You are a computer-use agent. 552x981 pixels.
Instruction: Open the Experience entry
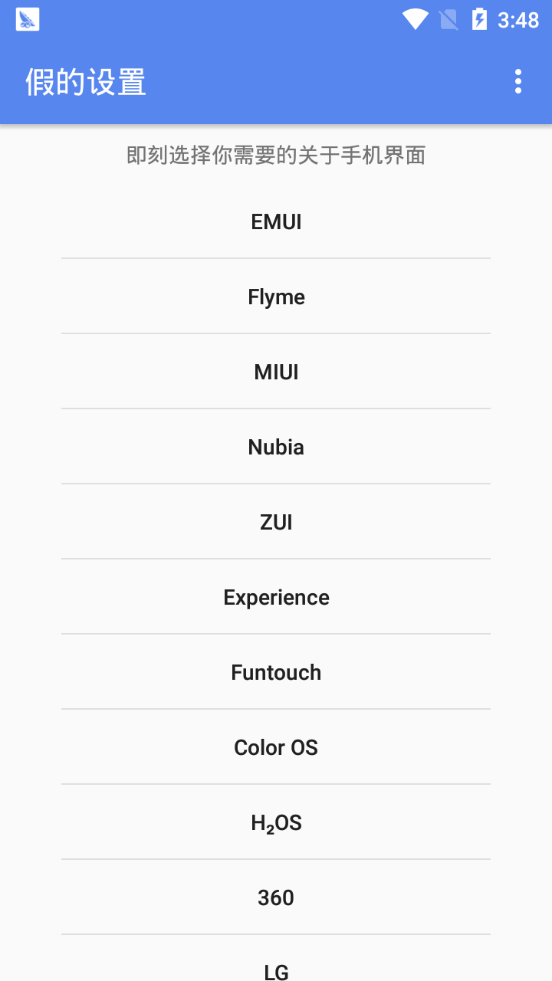pos(276,597)
